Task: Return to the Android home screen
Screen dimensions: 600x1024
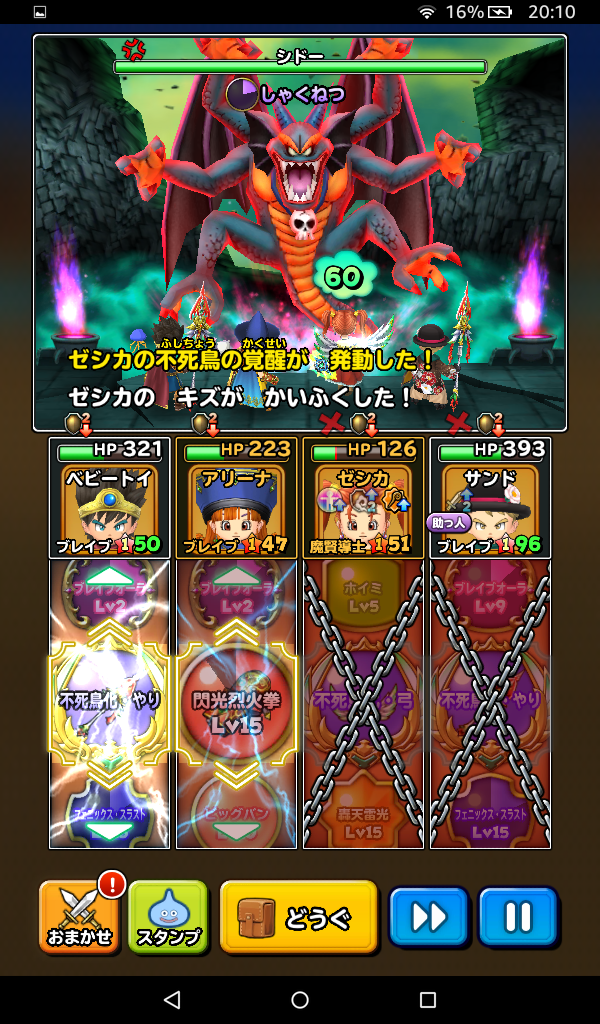Action: 300,1000
